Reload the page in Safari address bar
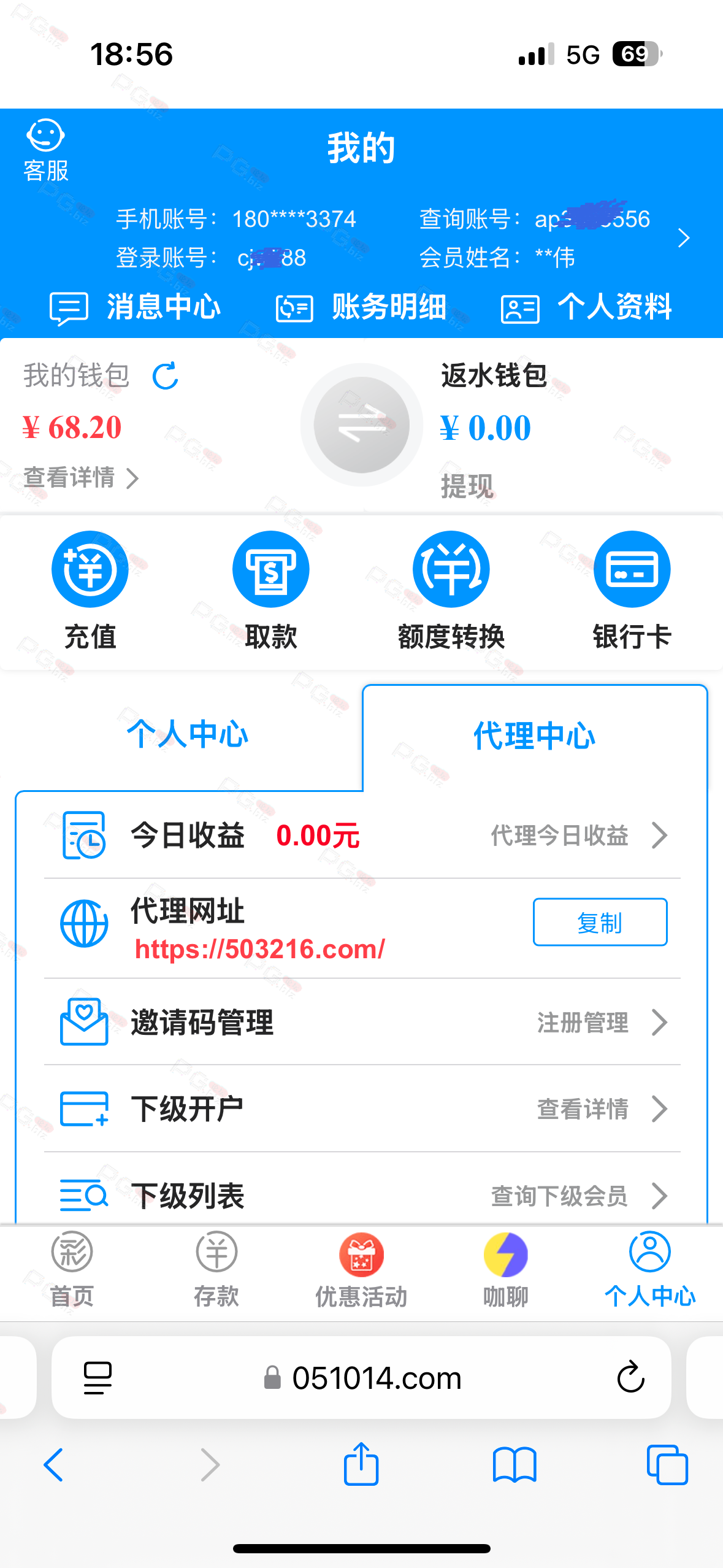Screen dimensions: 723x1568 (630, 1378)
